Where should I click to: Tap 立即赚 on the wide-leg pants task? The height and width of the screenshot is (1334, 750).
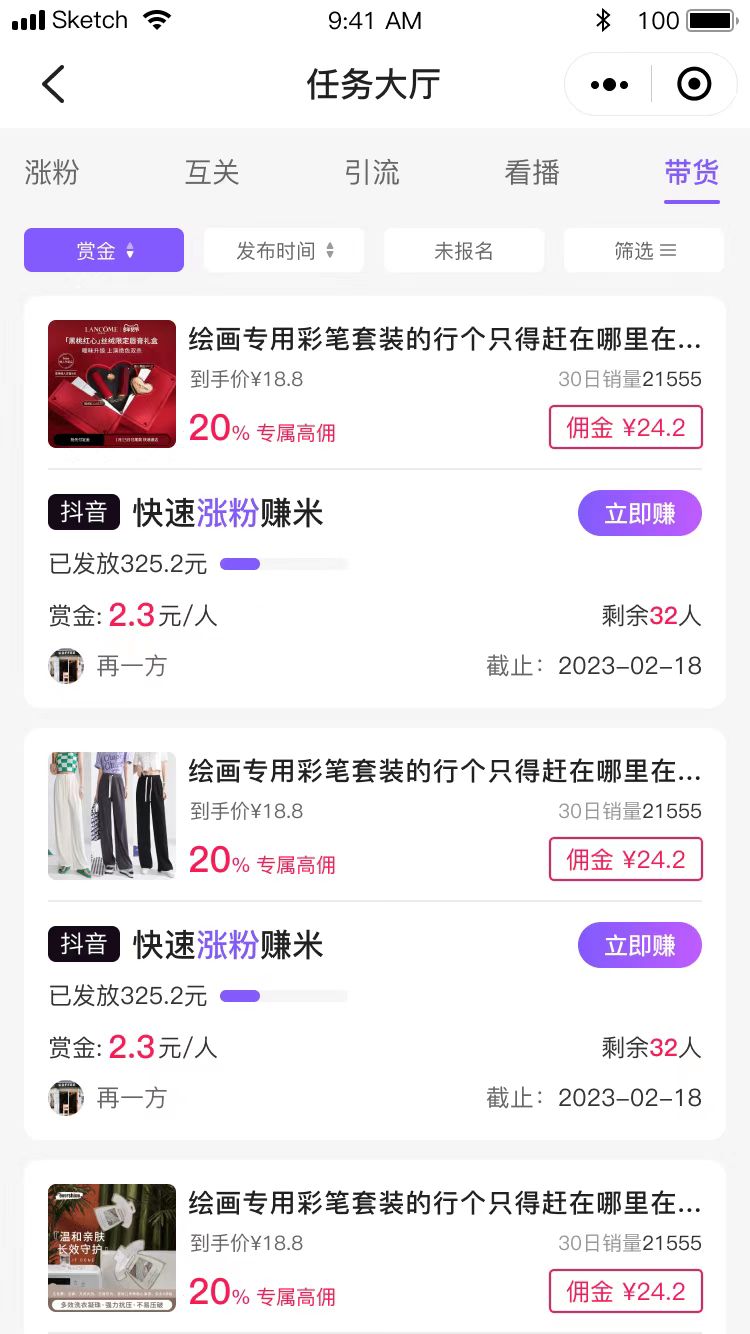click(x=640, y=946)
